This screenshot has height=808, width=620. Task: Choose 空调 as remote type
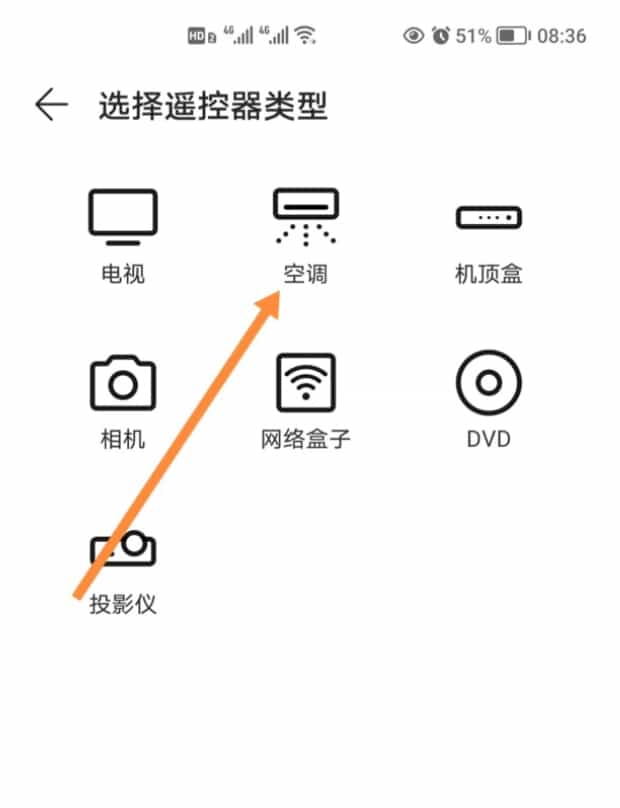[x=306, y=235]
